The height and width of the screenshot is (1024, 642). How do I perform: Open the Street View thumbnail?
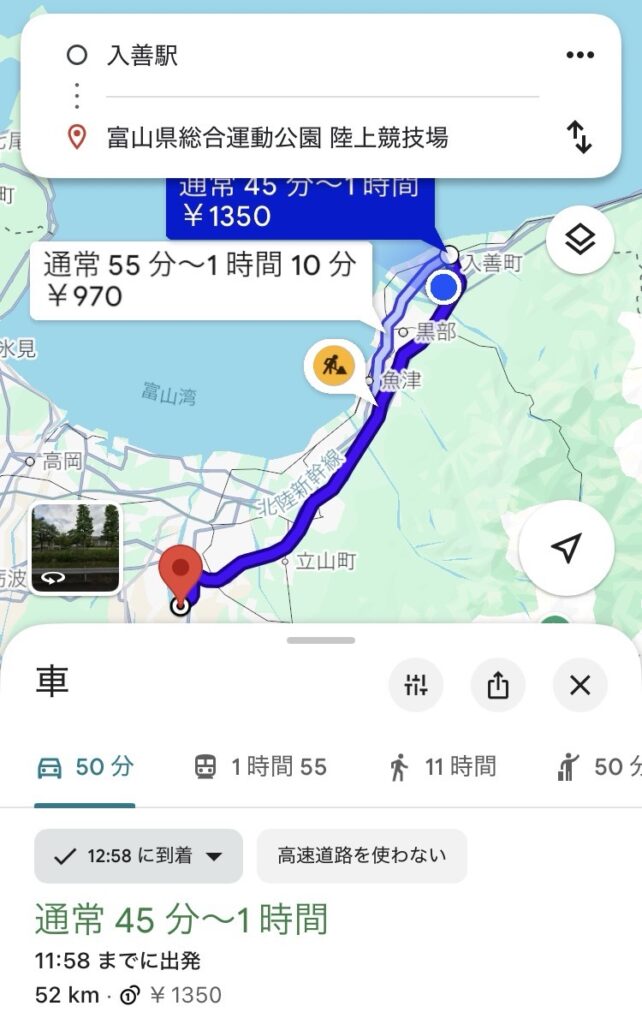click(75, 548)
